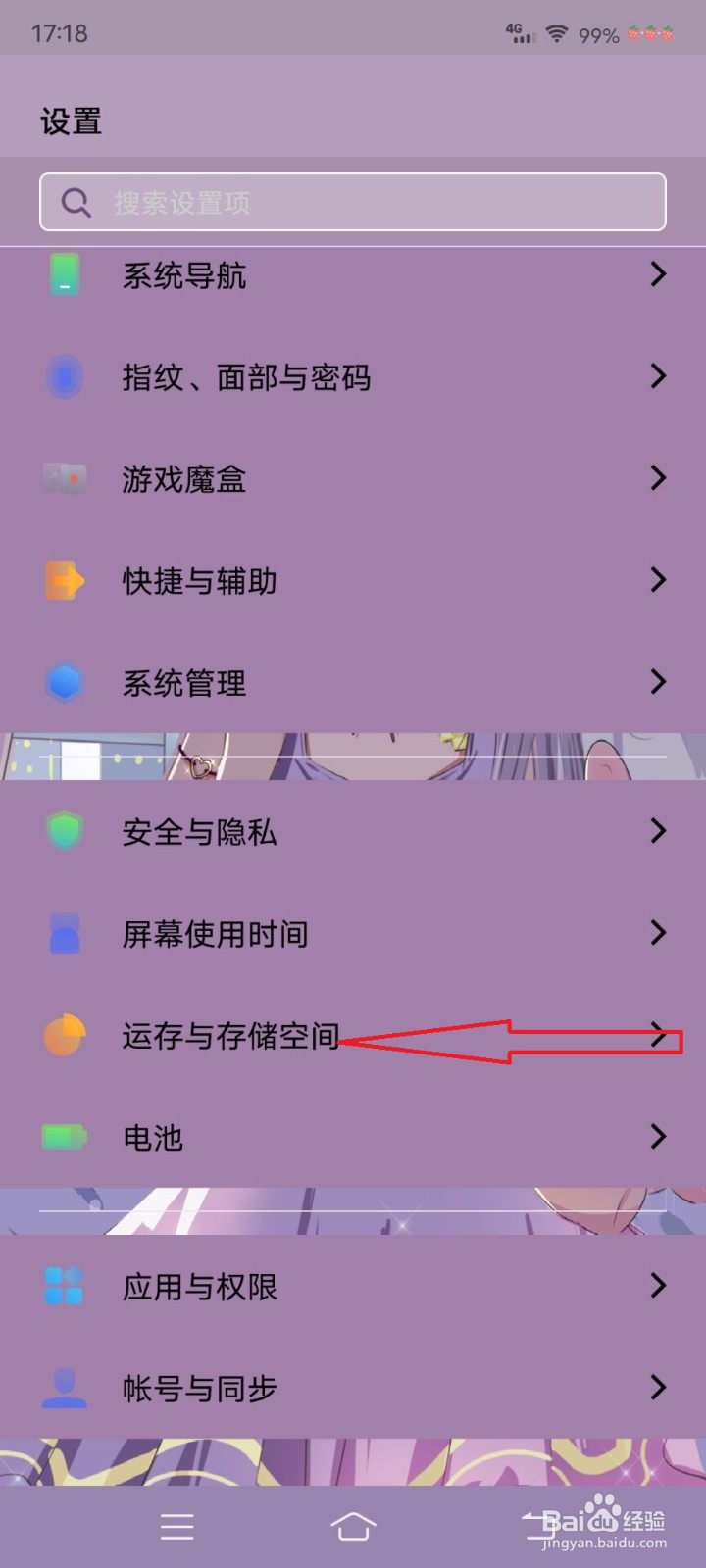The width and height of the screenshot is (706, 1568).
Task: Tap the 电池 battery icon
Action: click(65, 1138)
